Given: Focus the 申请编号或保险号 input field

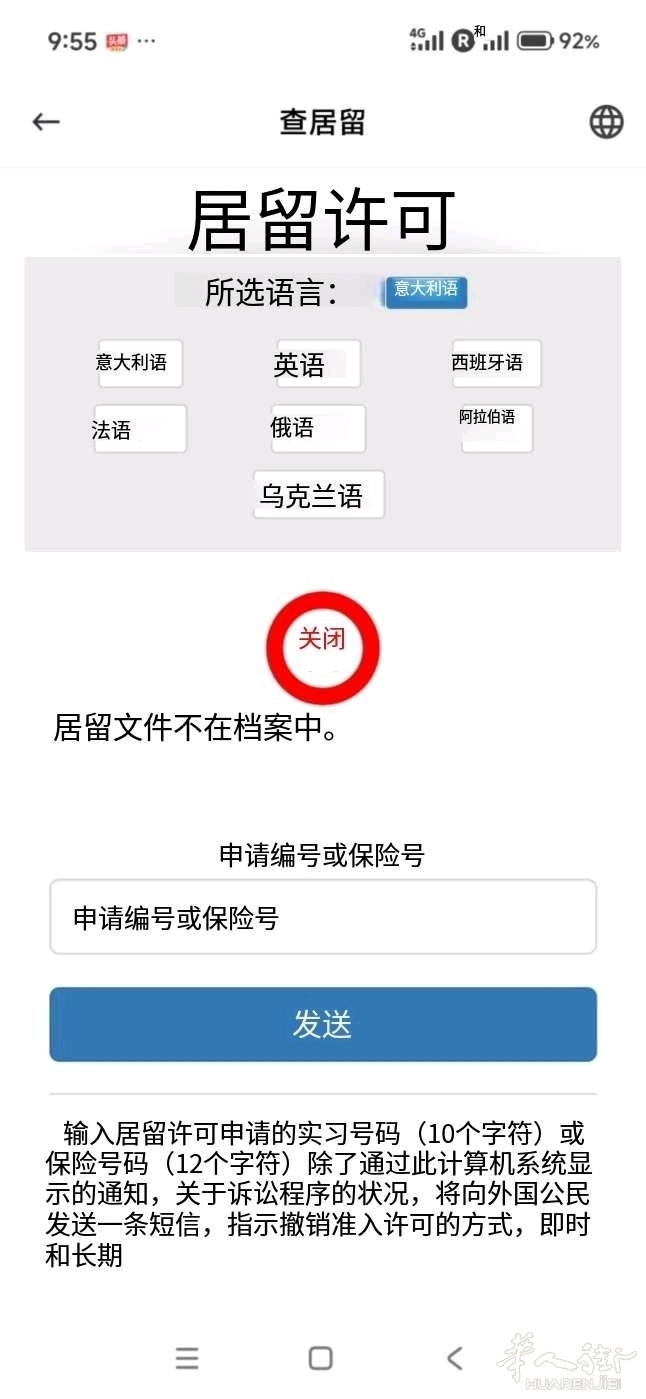Looking at the screenshot, I should click(323, 917).
